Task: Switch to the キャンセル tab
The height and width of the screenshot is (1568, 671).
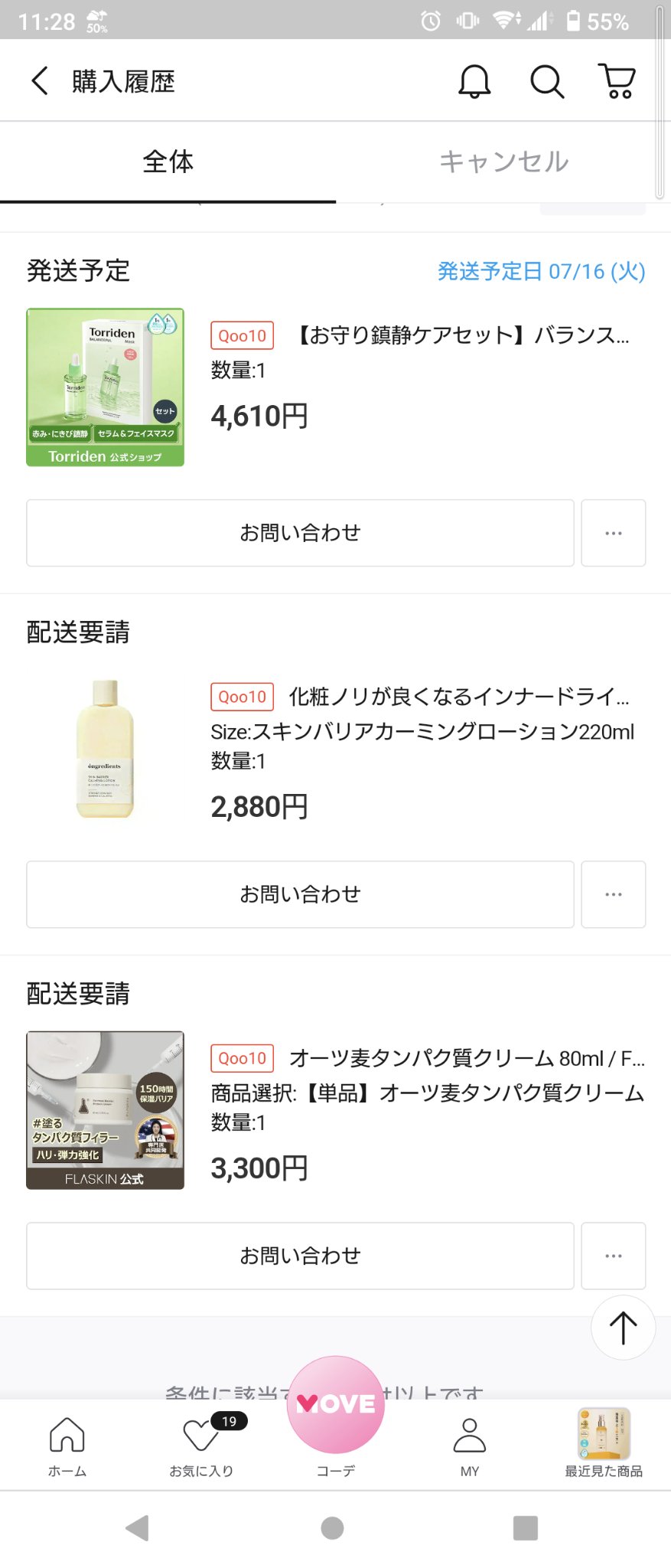Action: 503,162
